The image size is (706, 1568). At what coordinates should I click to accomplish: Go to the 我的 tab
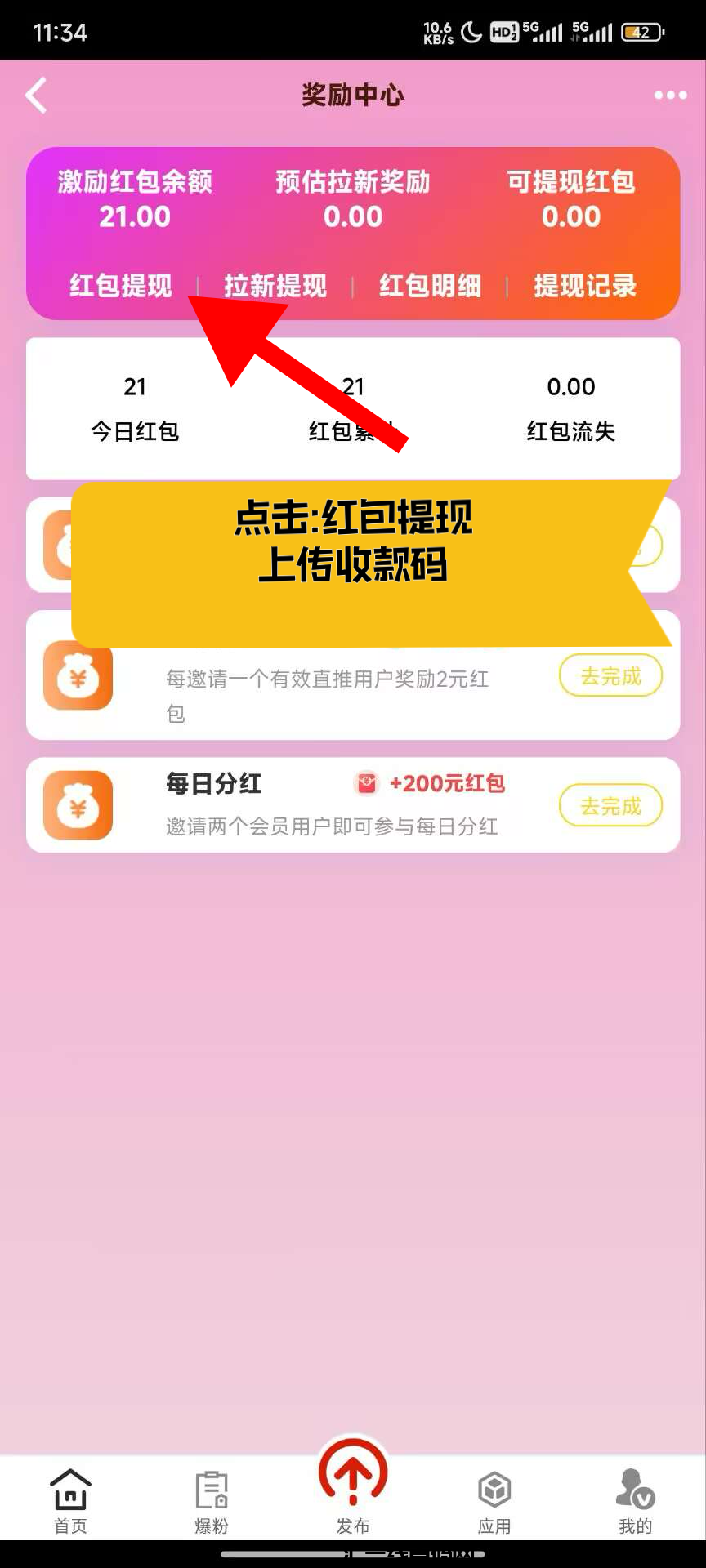click(635, 1501)
